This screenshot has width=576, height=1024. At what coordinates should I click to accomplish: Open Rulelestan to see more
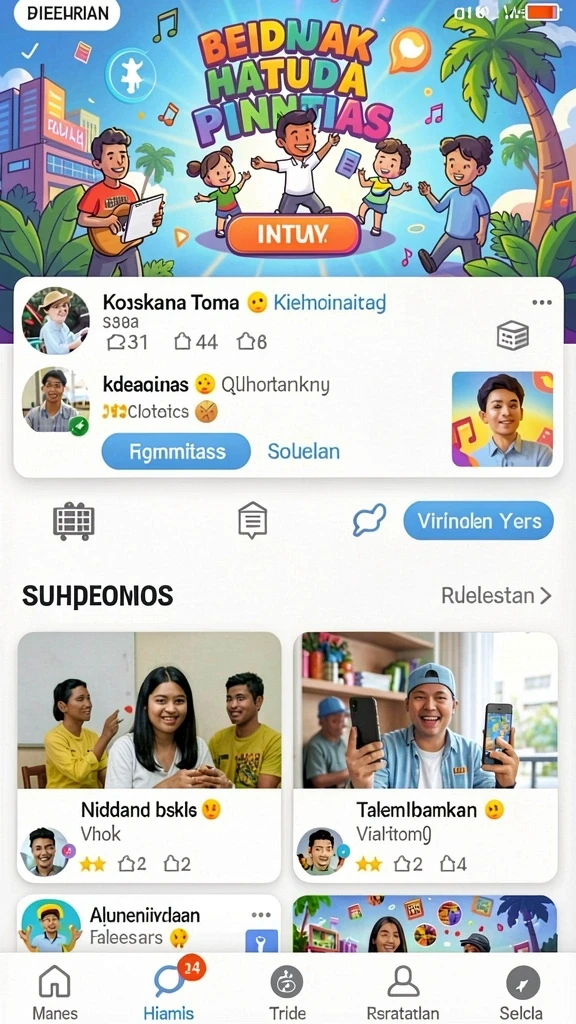coord(496,596)
